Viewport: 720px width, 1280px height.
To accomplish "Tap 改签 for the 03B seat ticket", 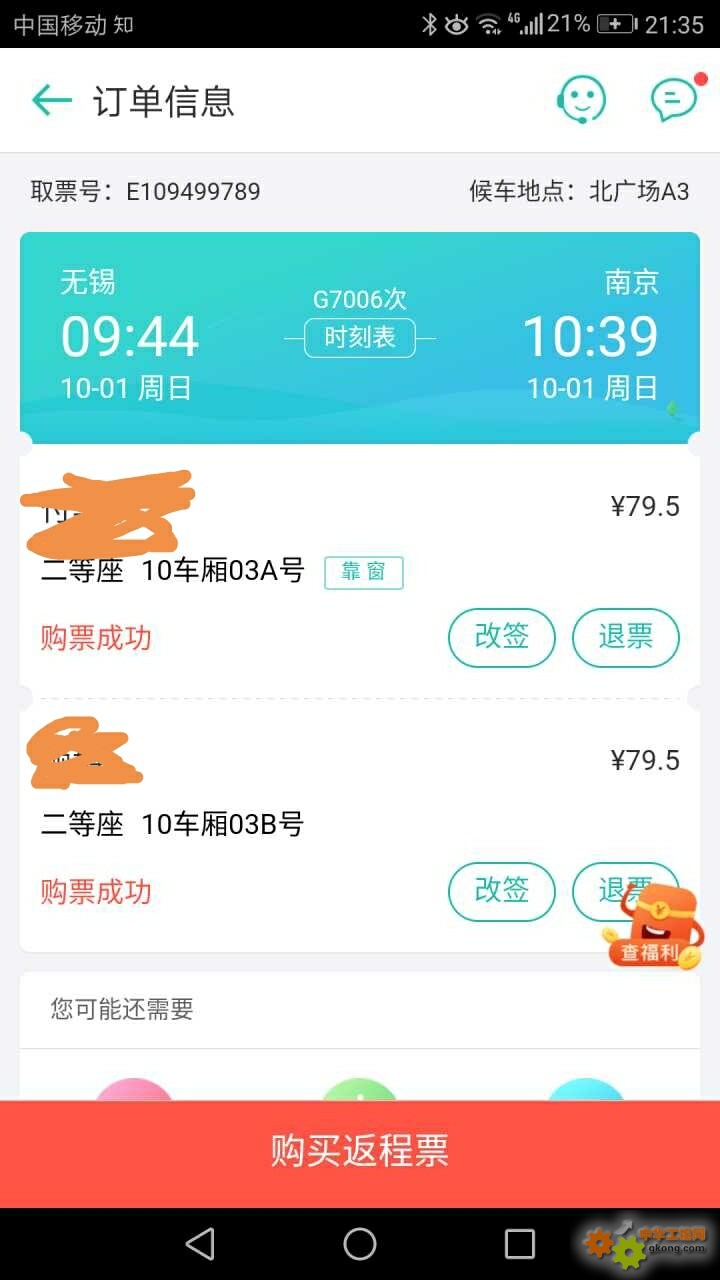I will click(501, 891).
